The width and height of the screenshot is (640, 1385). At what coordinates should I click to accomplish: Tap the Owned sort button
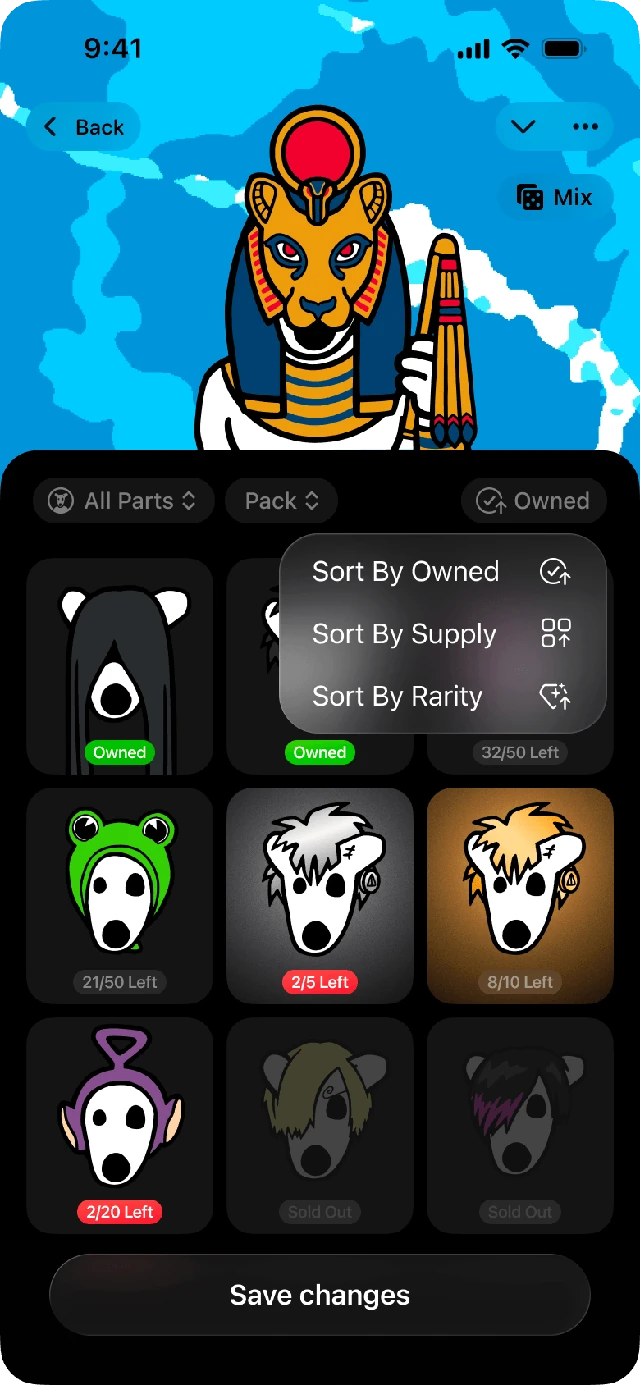pyautogui.click(x=534, y=501)
